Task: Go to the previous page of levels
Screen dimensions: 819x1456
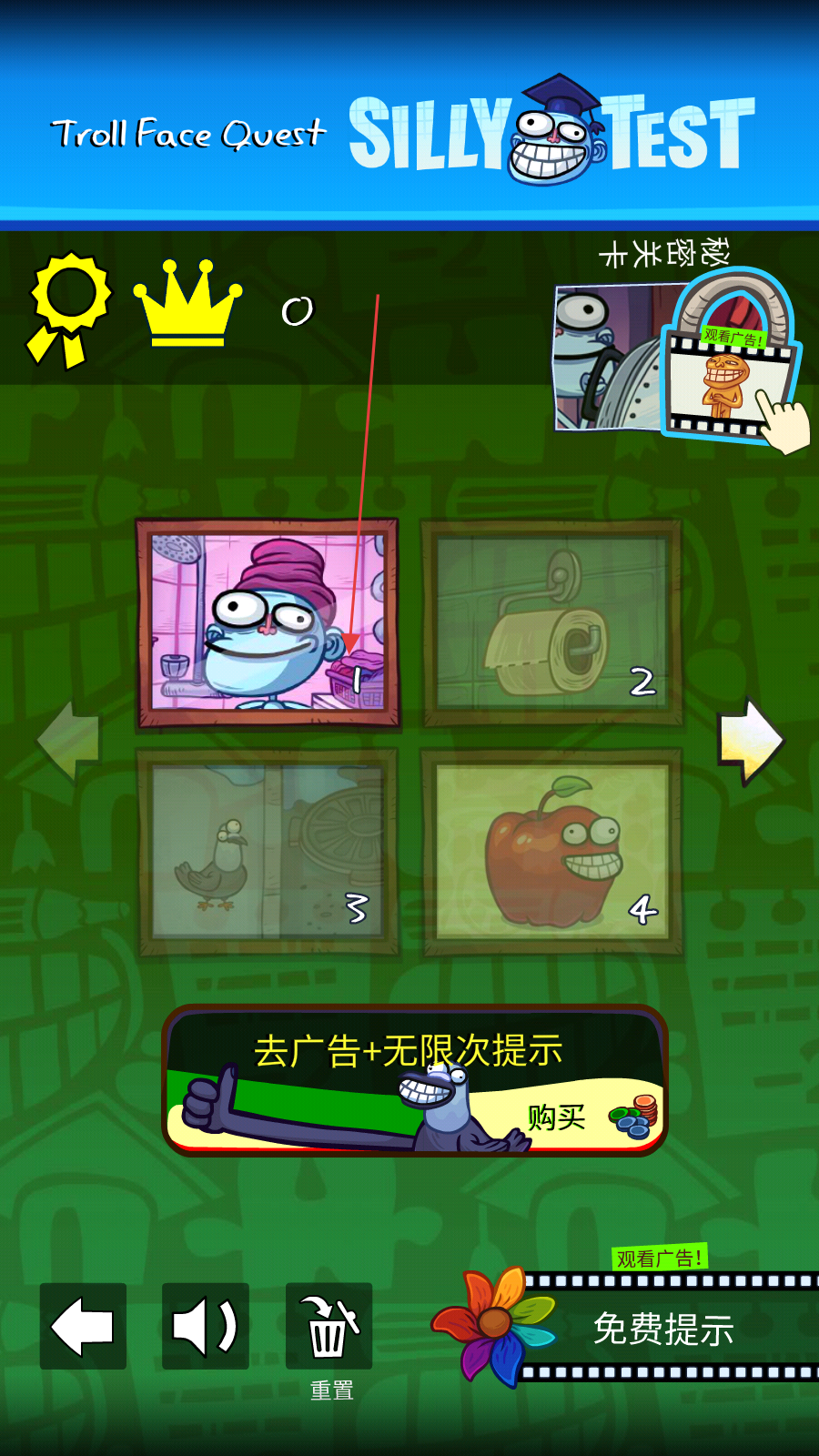Action: click(67, 741)
